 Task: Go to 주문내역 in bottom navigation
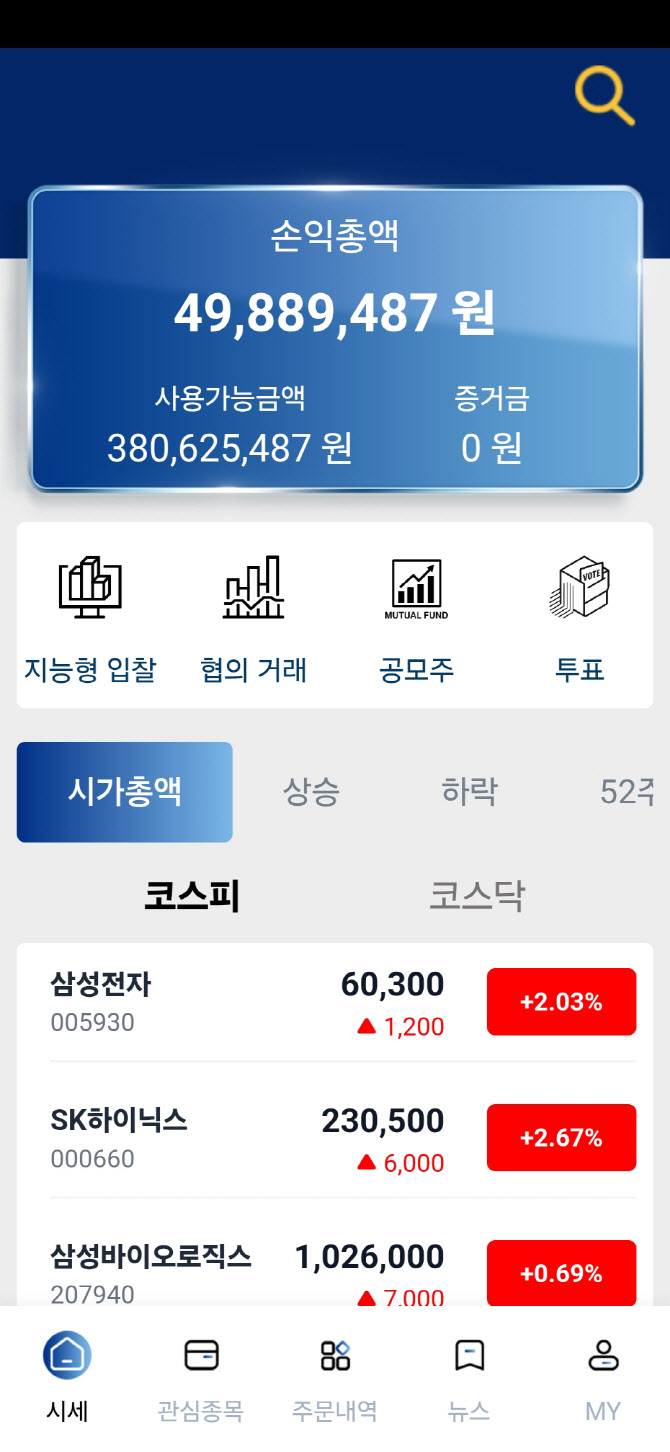(335, 1380)
